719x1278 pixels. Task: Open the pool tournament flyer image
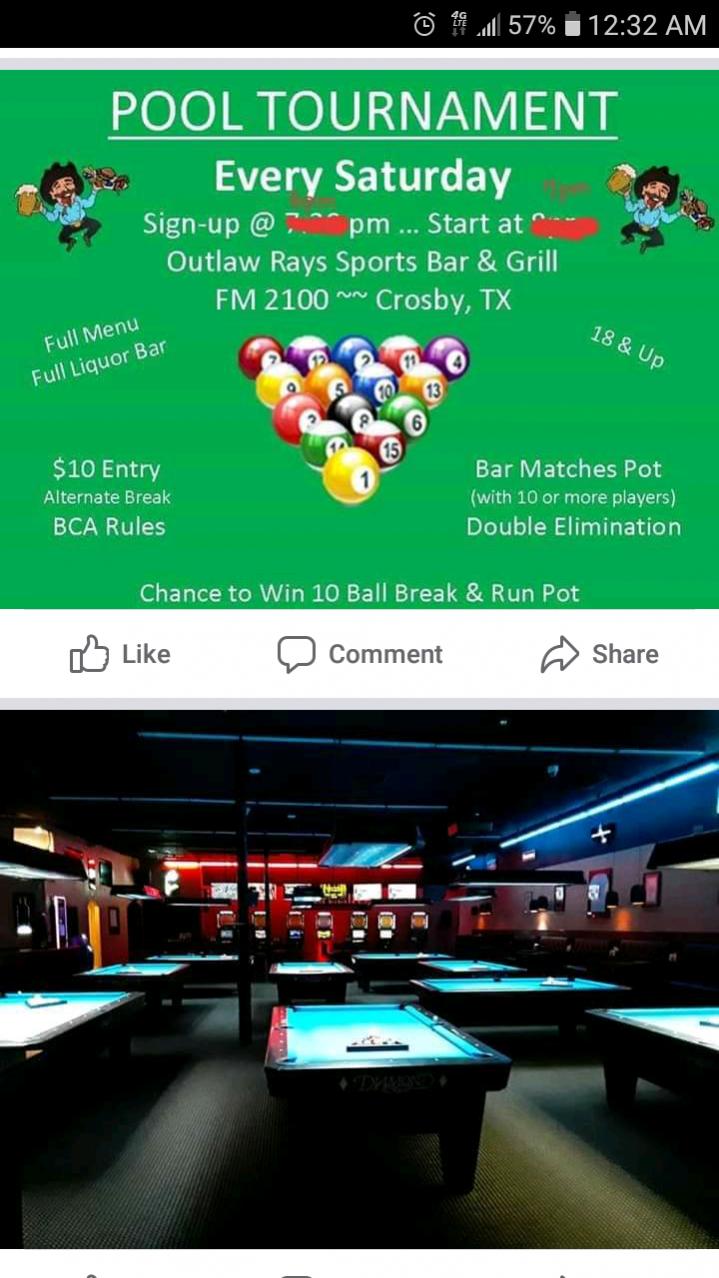(x=360, y=338)
